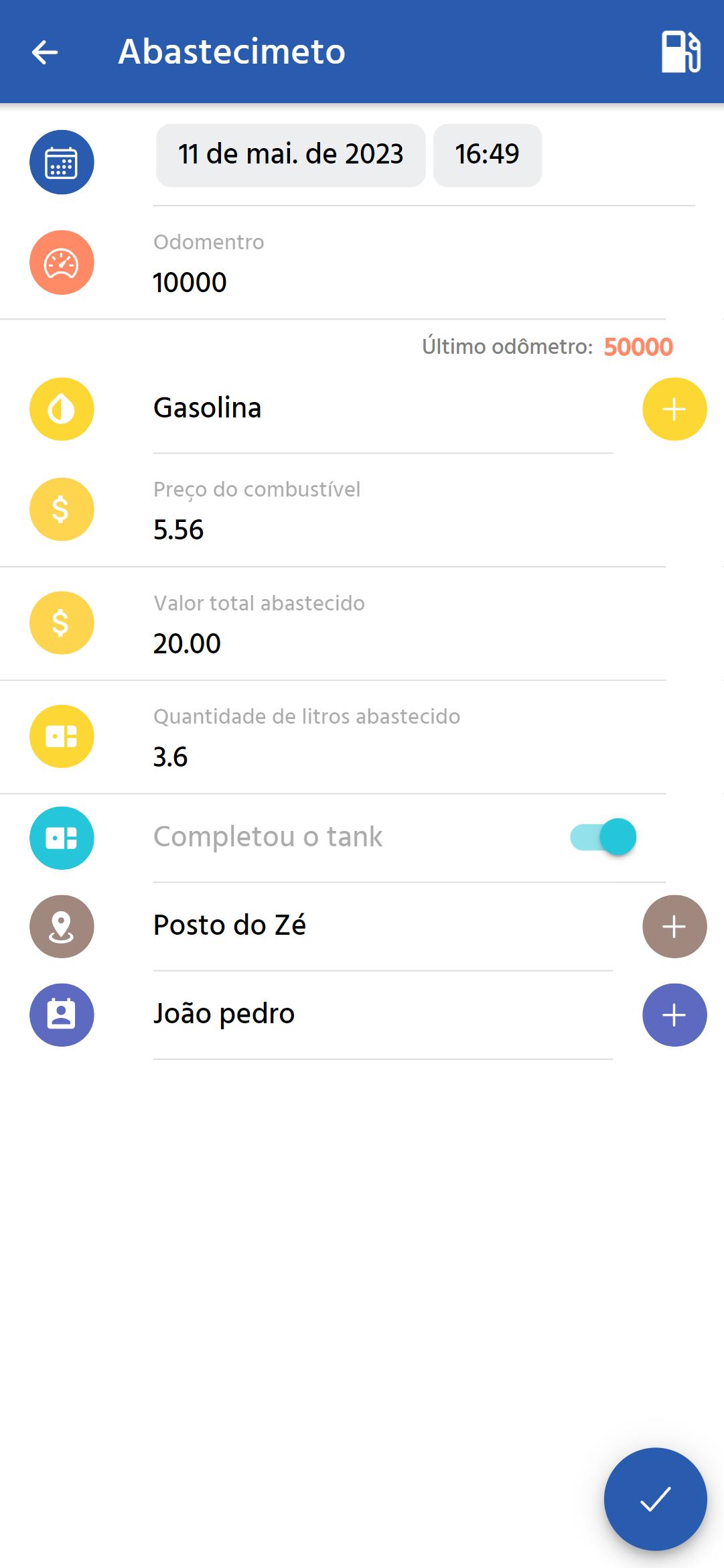The image size is (724, 1568).
Task: Edit the time 16:49
Action: [487, 155]
